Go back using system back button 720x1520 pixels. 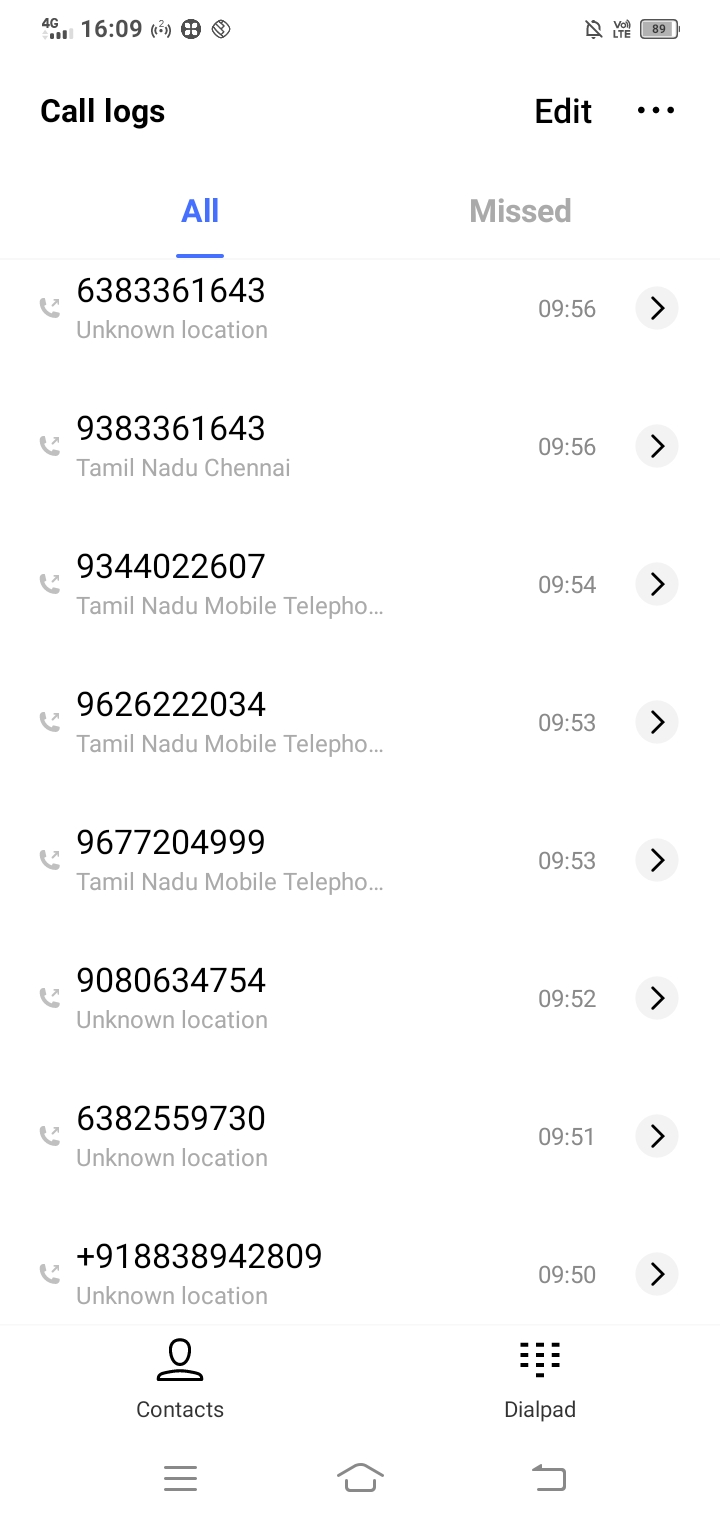point(548,1477)
